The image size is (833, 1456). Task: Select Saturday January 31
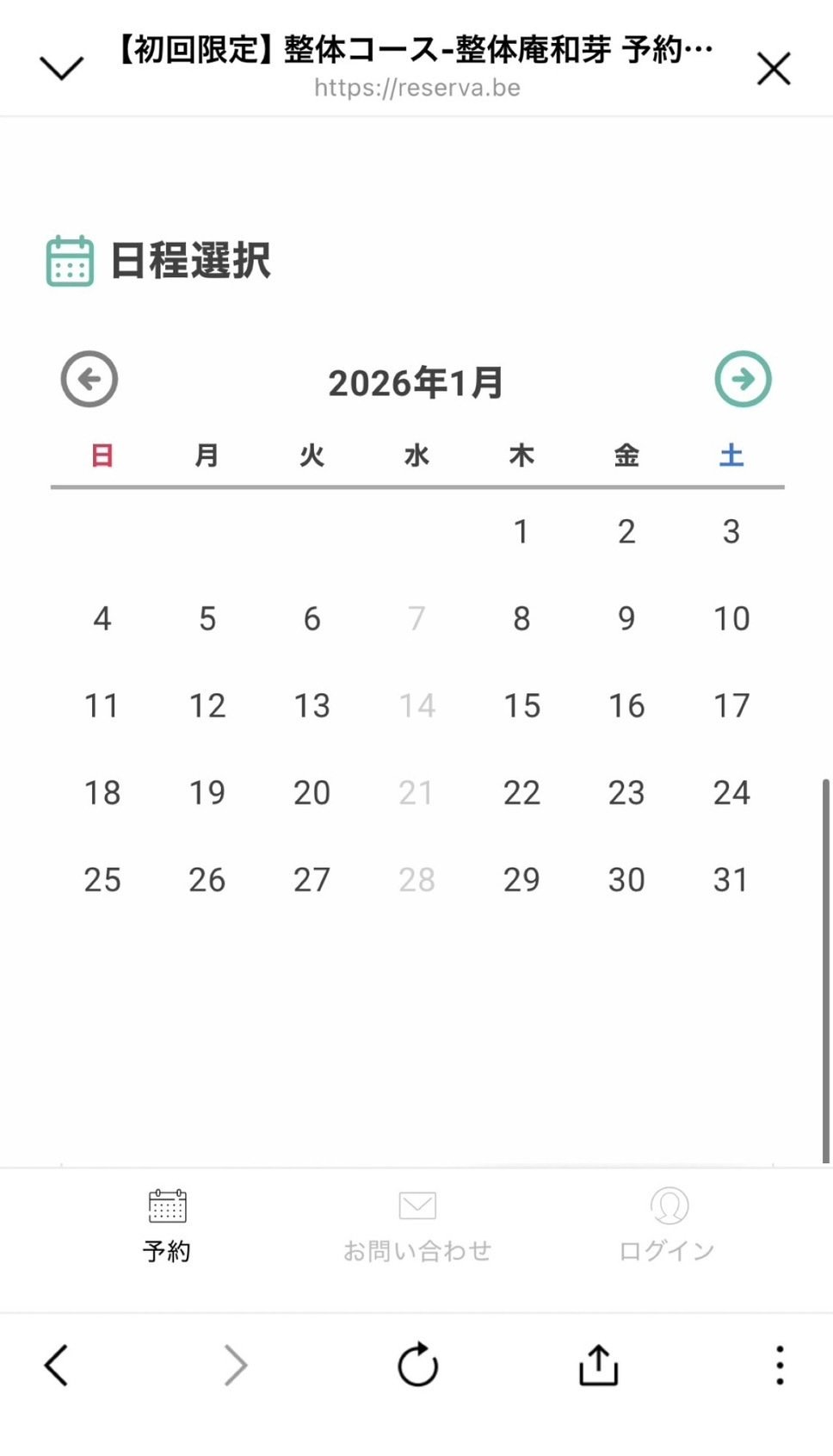(731, 880)
